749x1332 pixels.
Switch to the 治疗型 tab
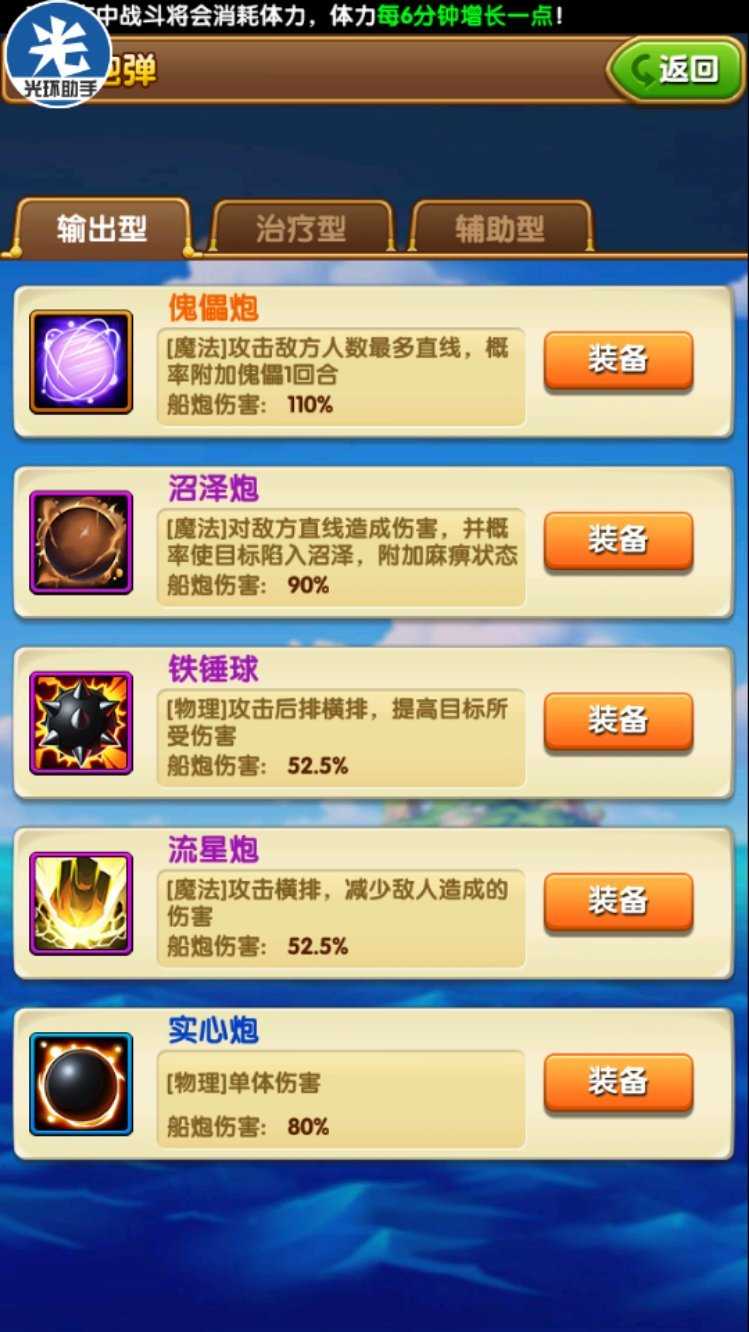coord(301,228)
